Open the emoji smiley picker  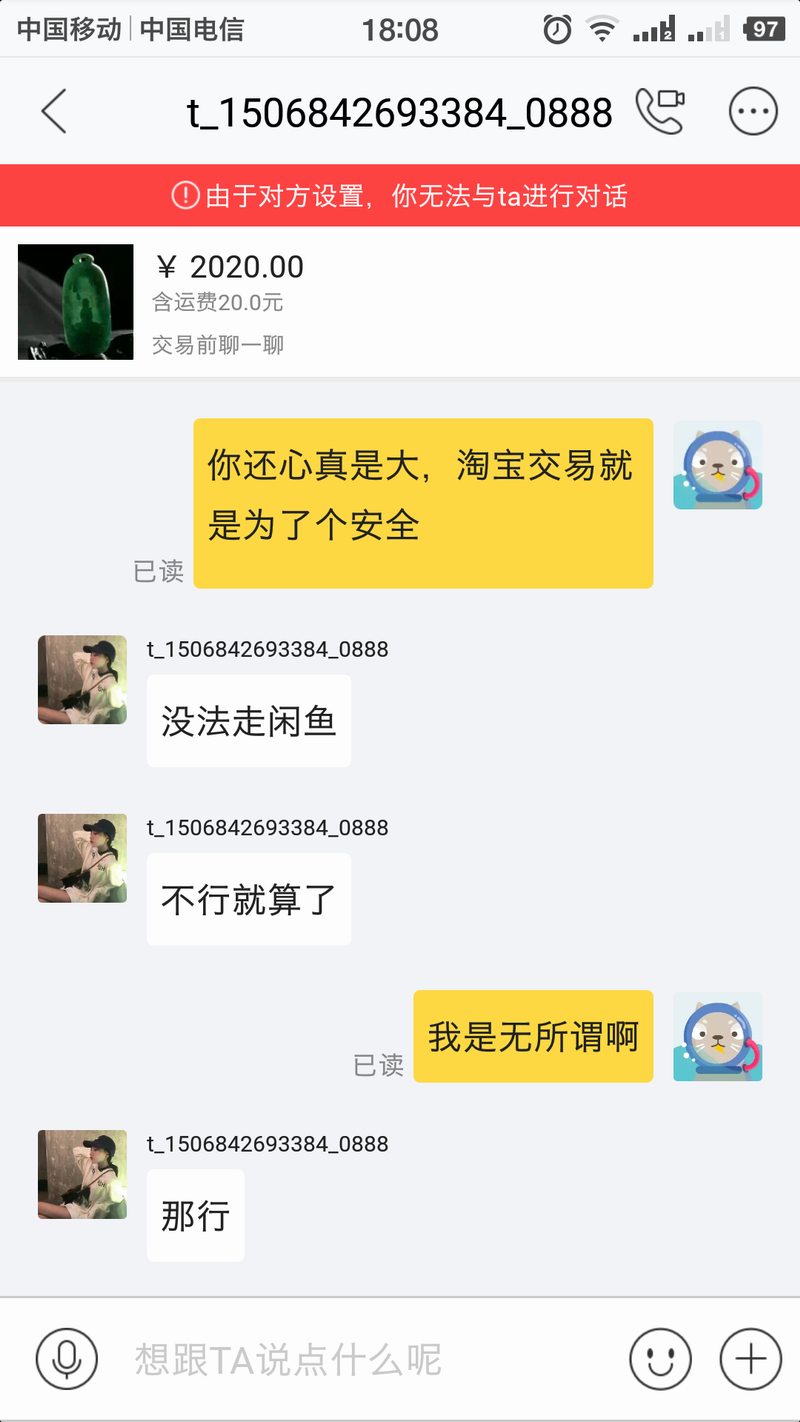point(660,1359)
